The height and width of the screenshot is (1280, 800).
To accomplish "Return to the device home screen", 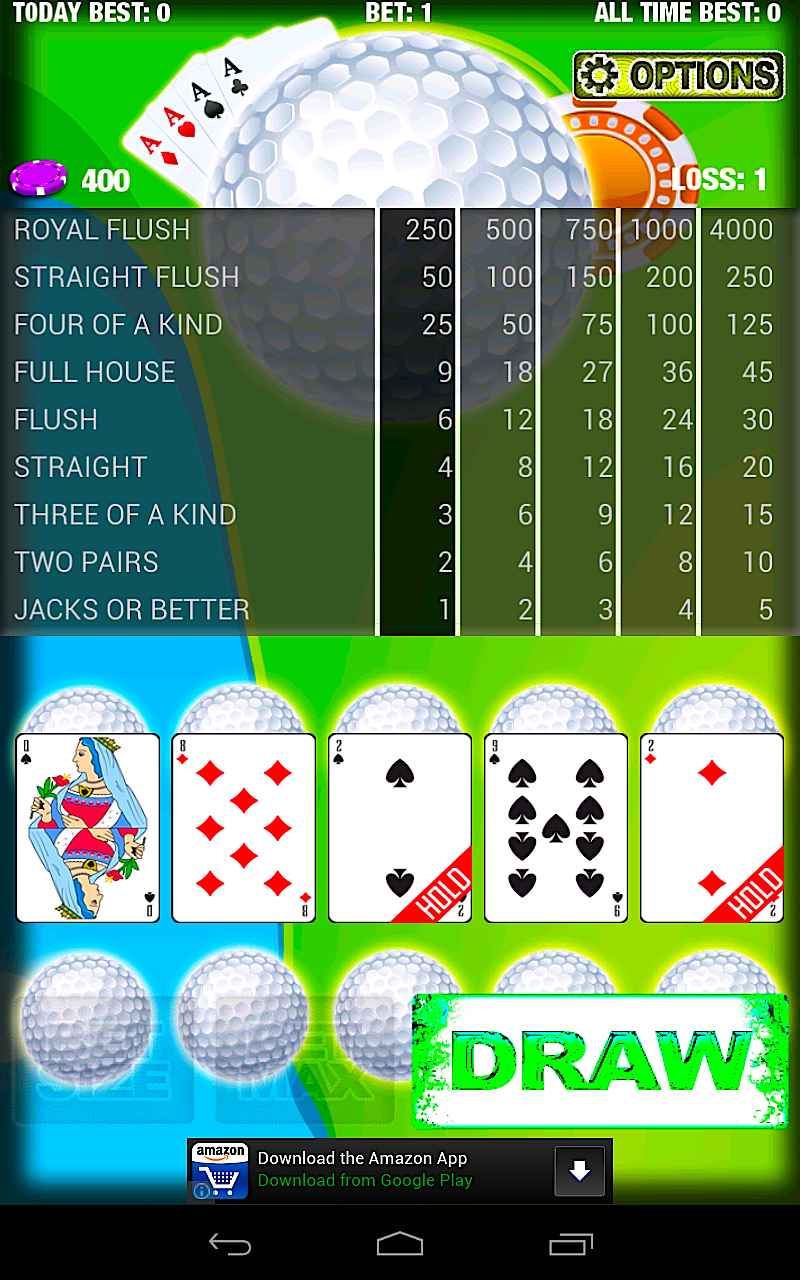I will coord(400,1244).
